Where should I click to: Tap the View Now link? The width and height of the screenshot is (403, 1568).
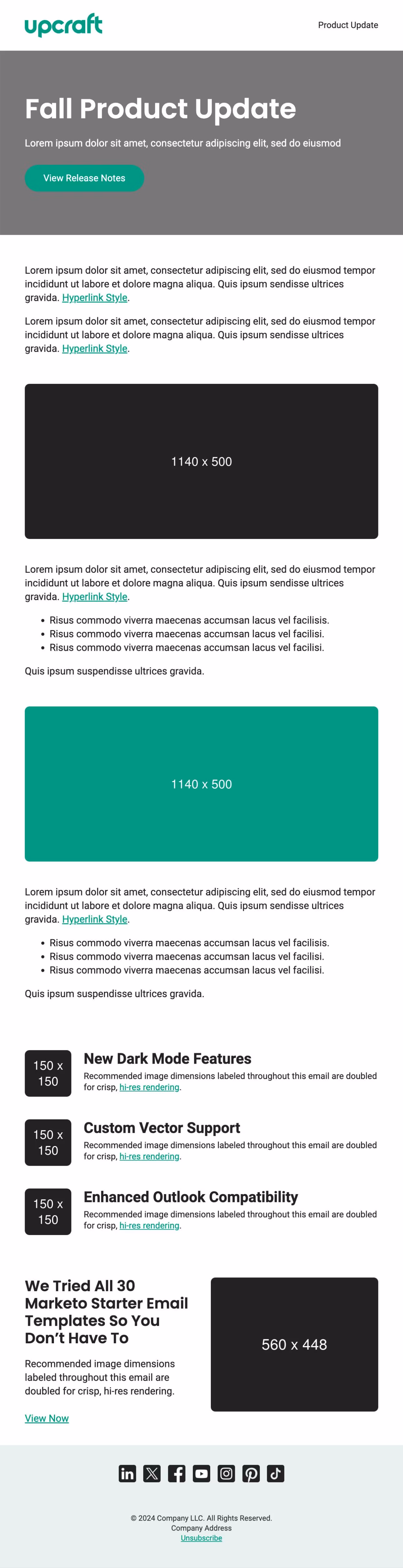pyautogui.click(x=47, y=1418)
